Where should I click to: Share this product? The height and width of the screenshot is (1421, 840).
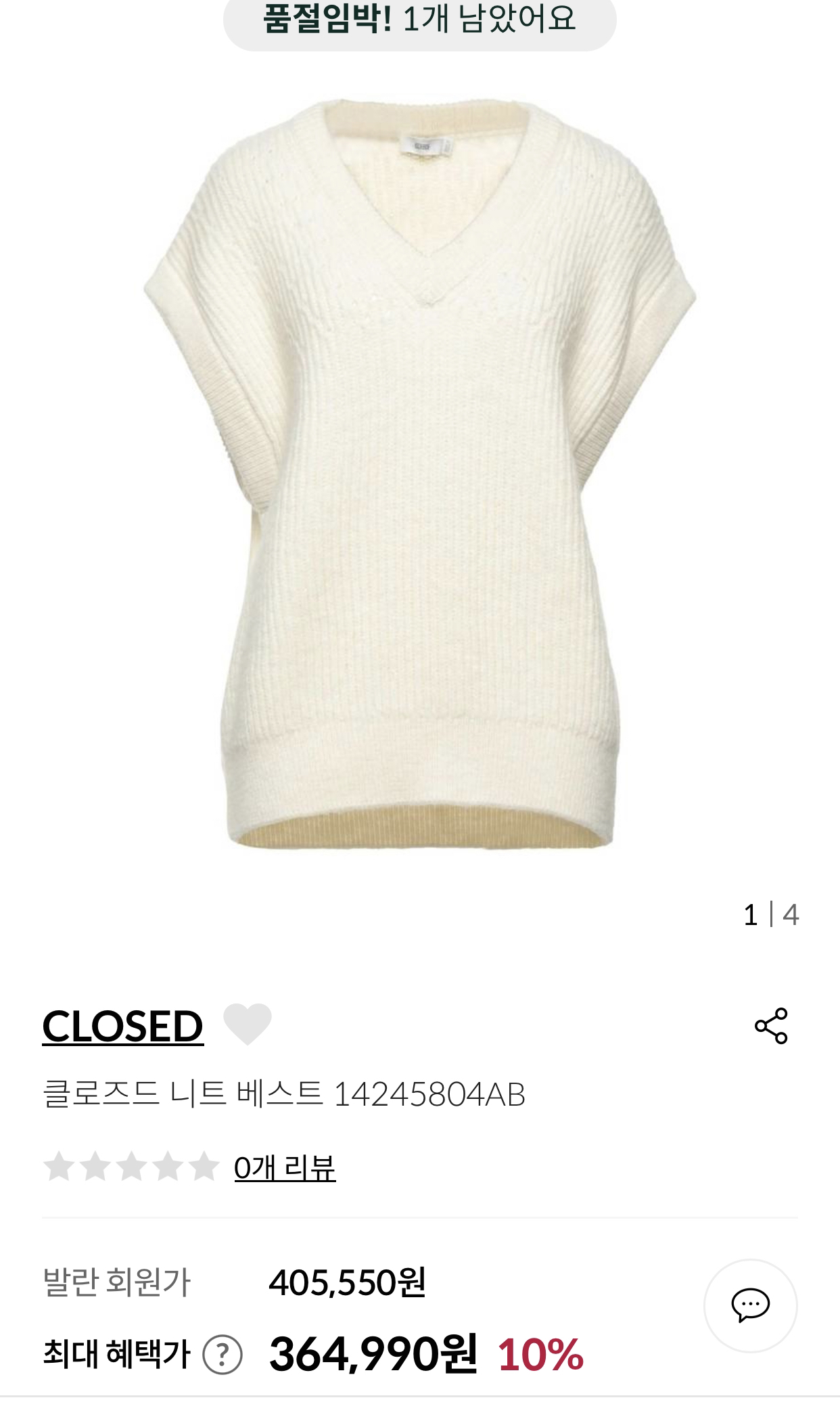tap(771, 1025)
